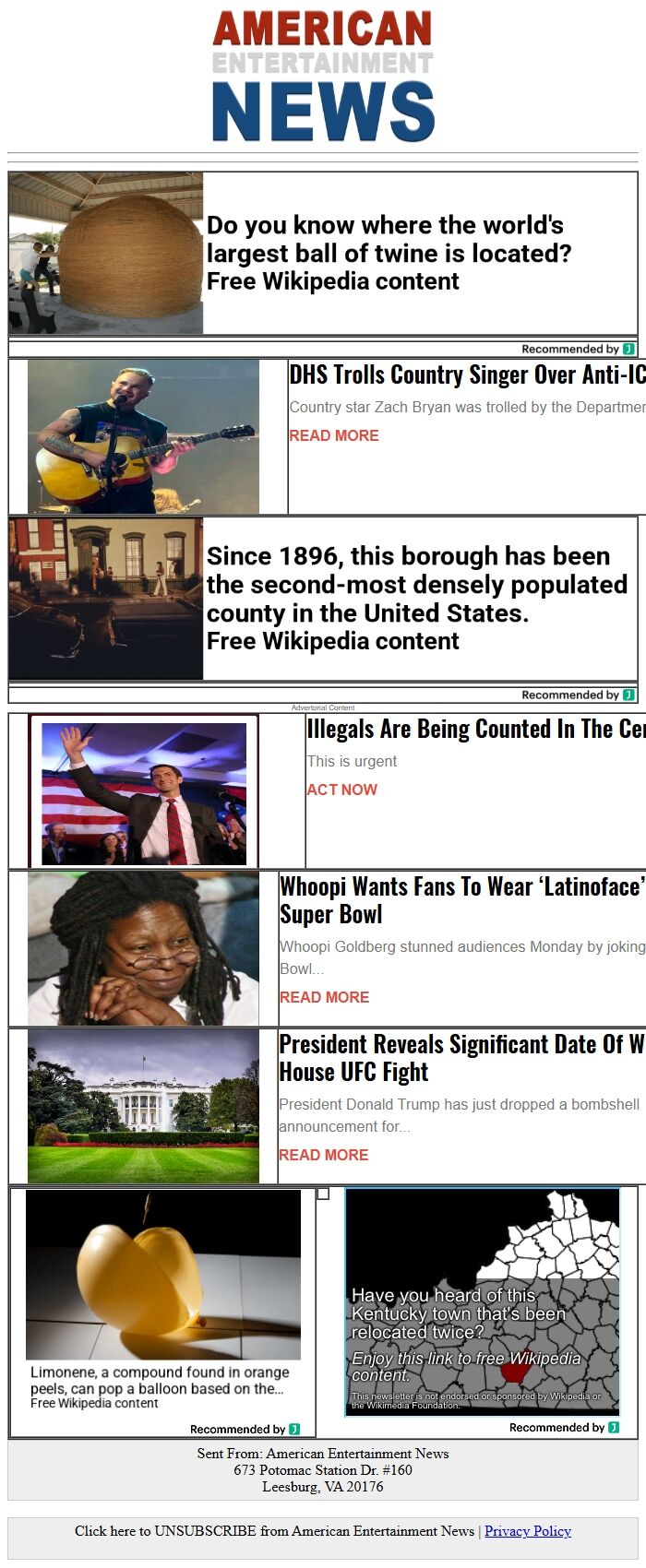Open the Whoopi Latinoface Super Bowl headline
Screen dimensions: 646x1568
coord(461,900)
